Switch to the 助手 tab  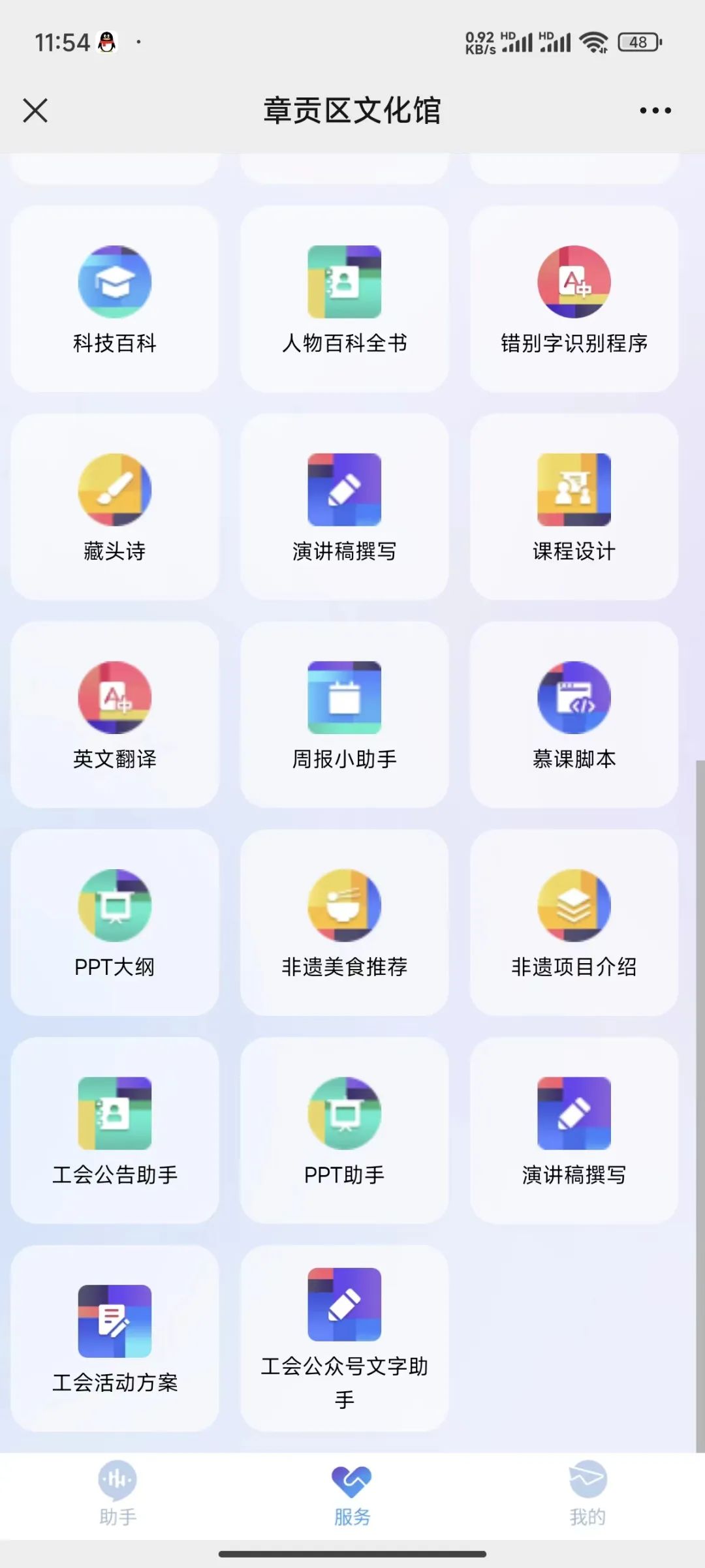(117, 1494)
